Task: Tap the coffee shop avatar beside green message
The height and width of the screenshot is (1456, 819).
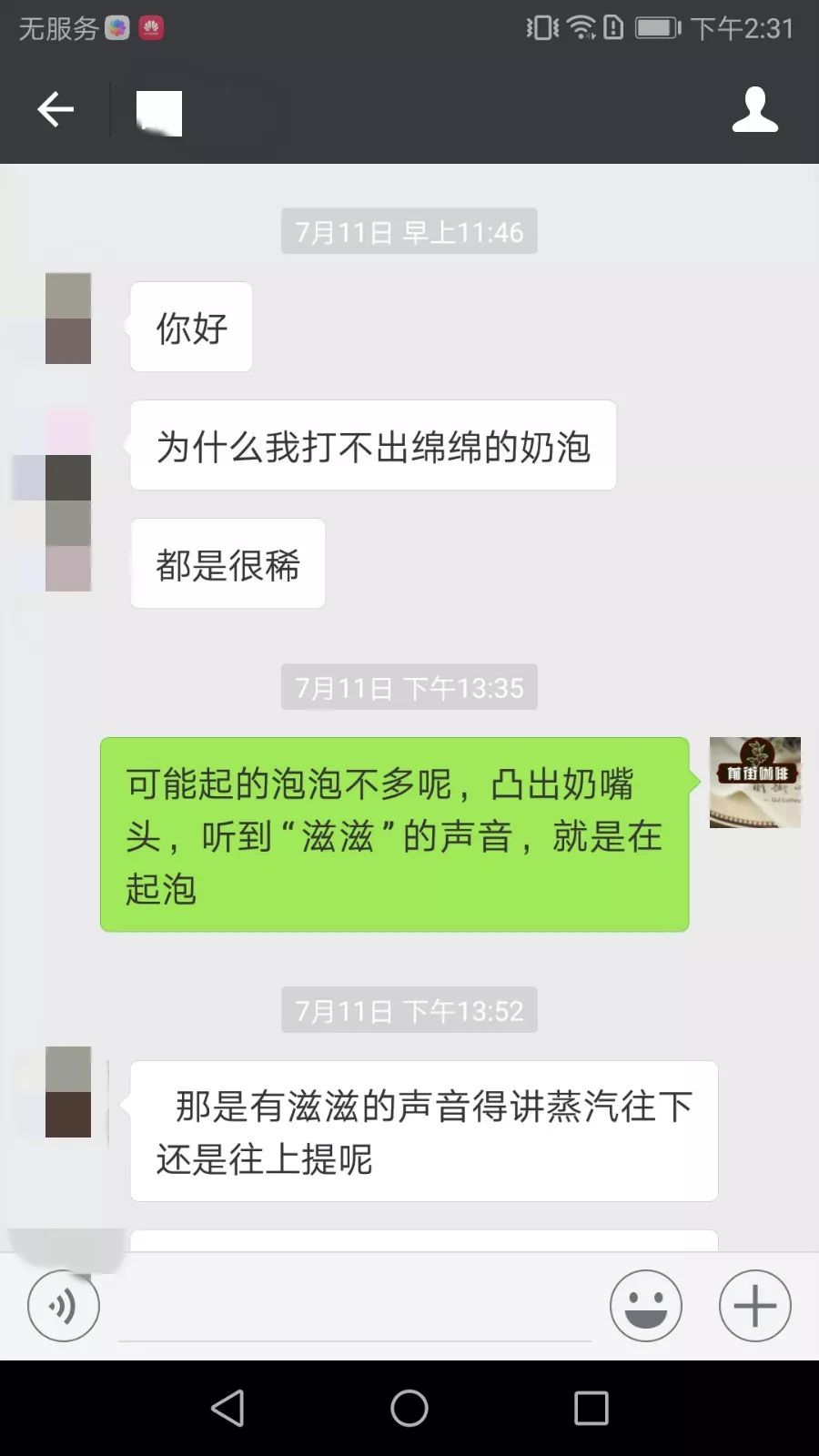Action: [754, 782]
